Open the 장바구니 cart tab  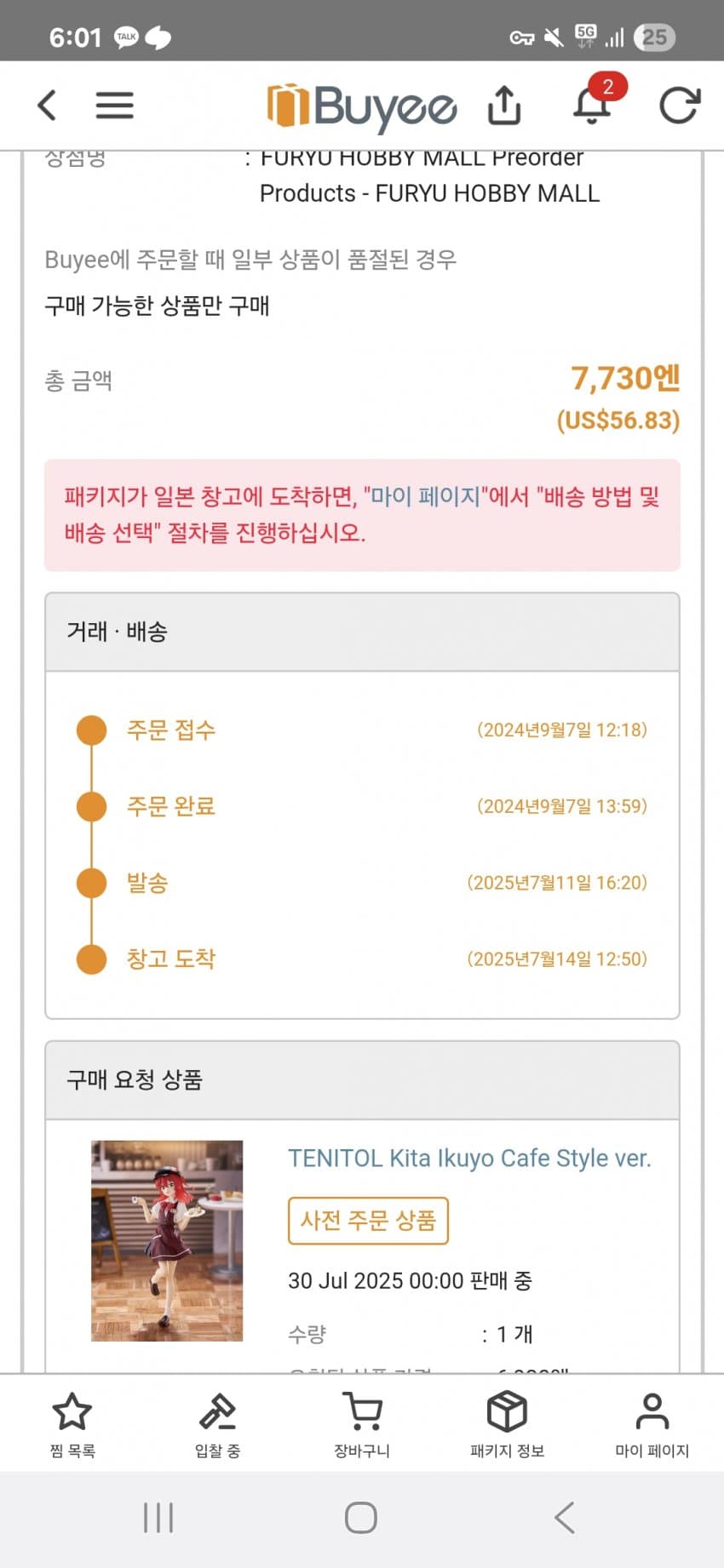pos(362,1424)
